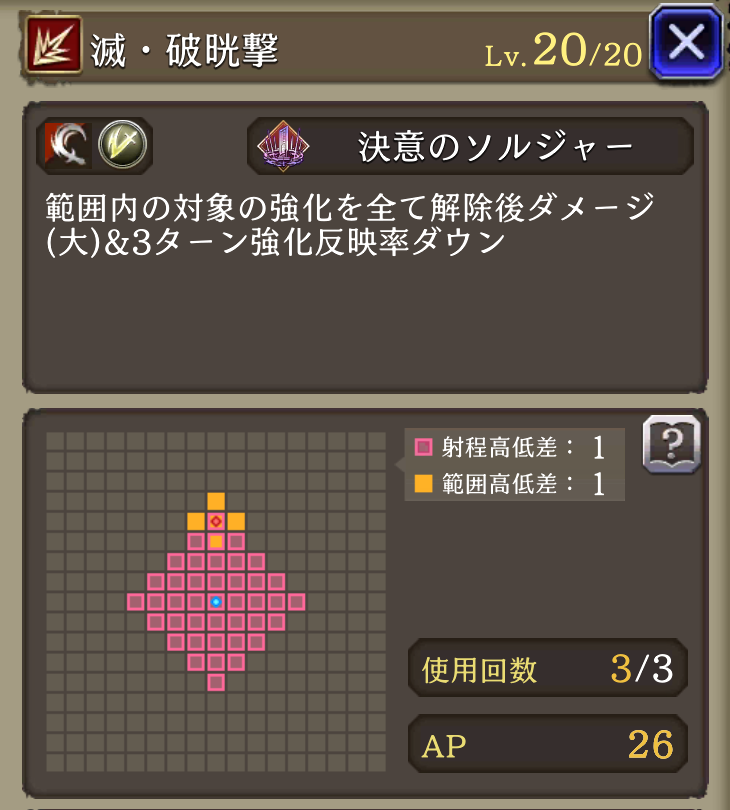Open the range help guide icon
The width and height of the screenshot is (730, 810).
coord(670,444)
